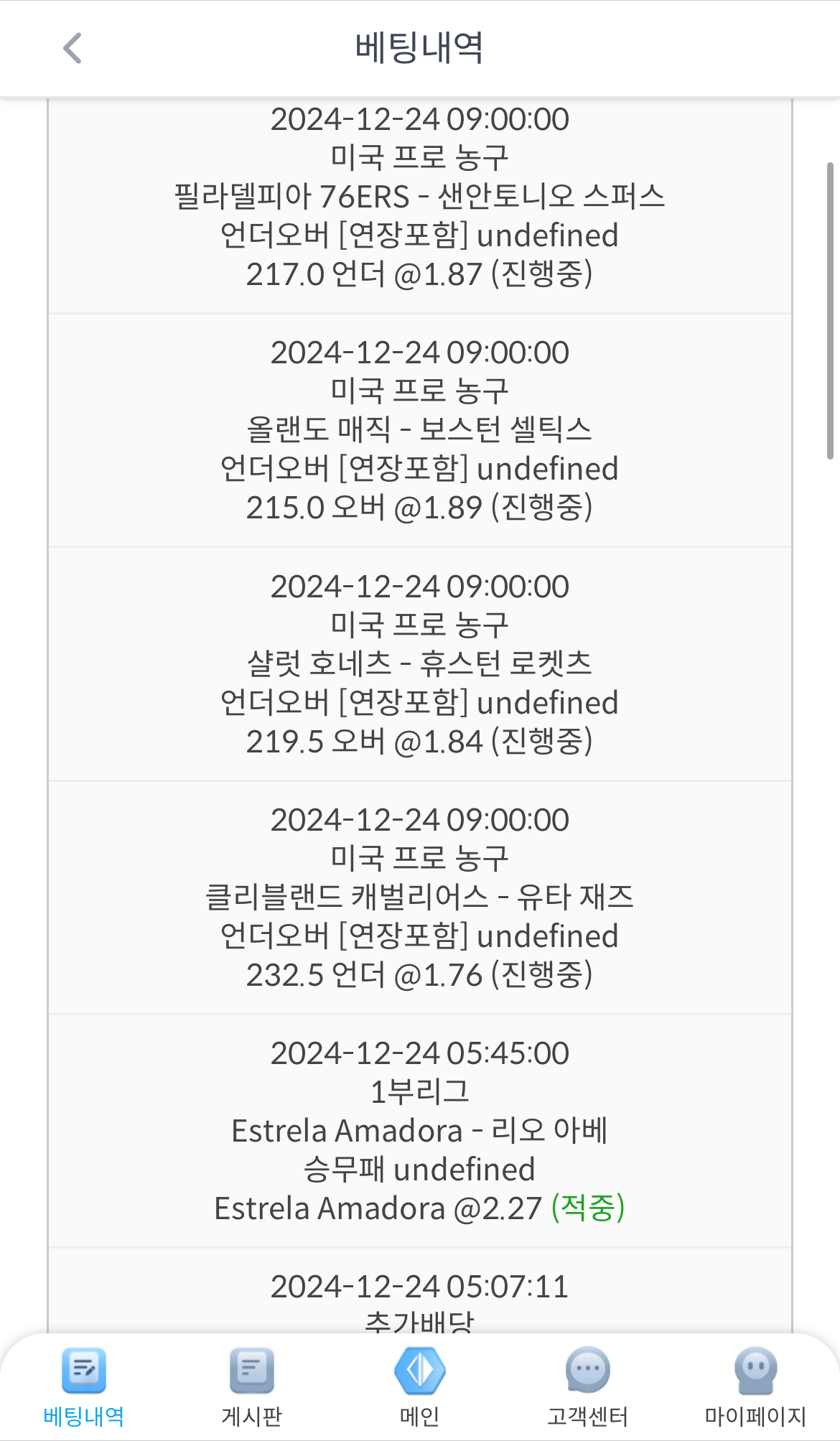Go to the 메인 tab
Screen dimensions: 840x1441
point(420,1387)
